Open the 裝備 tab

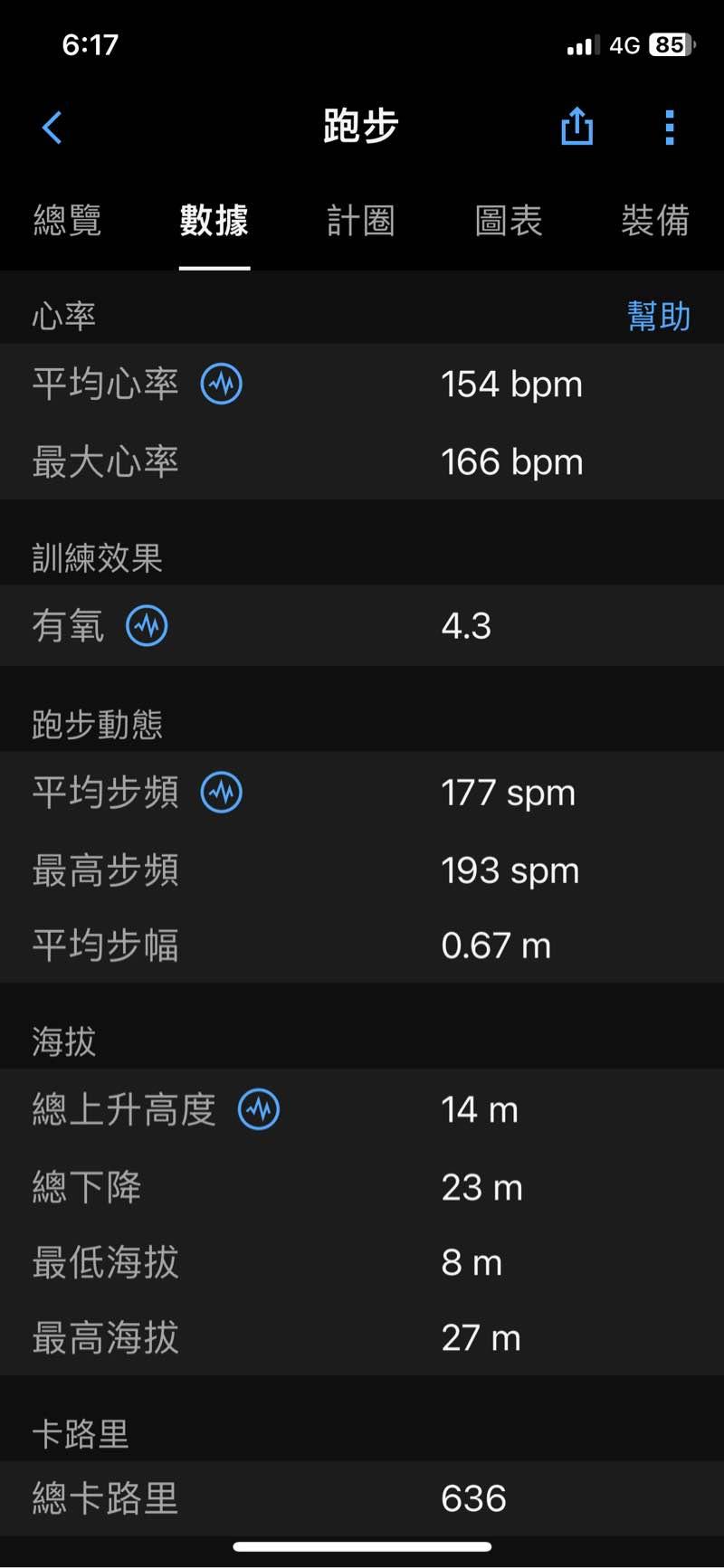click(x=656, y=221)
